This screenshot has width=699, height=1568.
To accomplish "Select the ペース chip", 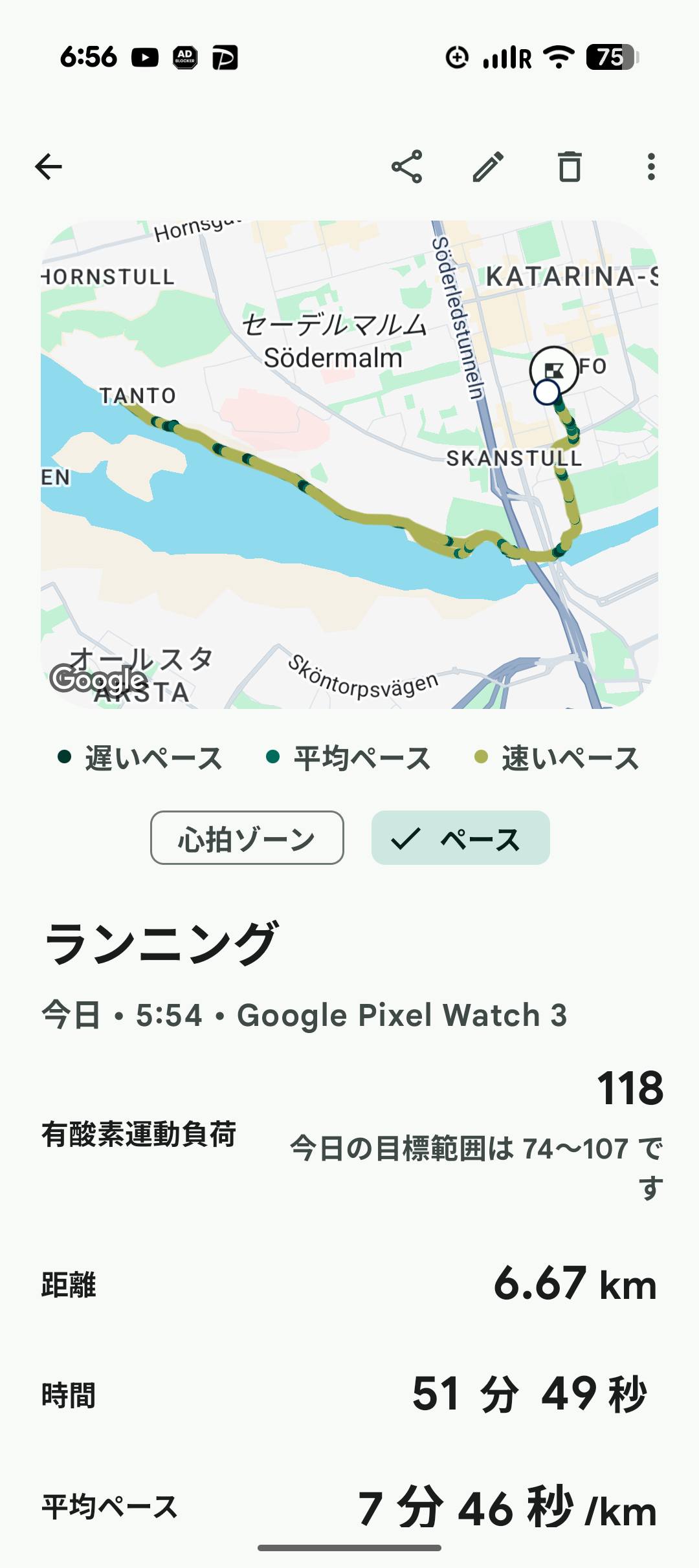I will pos(460,838).
